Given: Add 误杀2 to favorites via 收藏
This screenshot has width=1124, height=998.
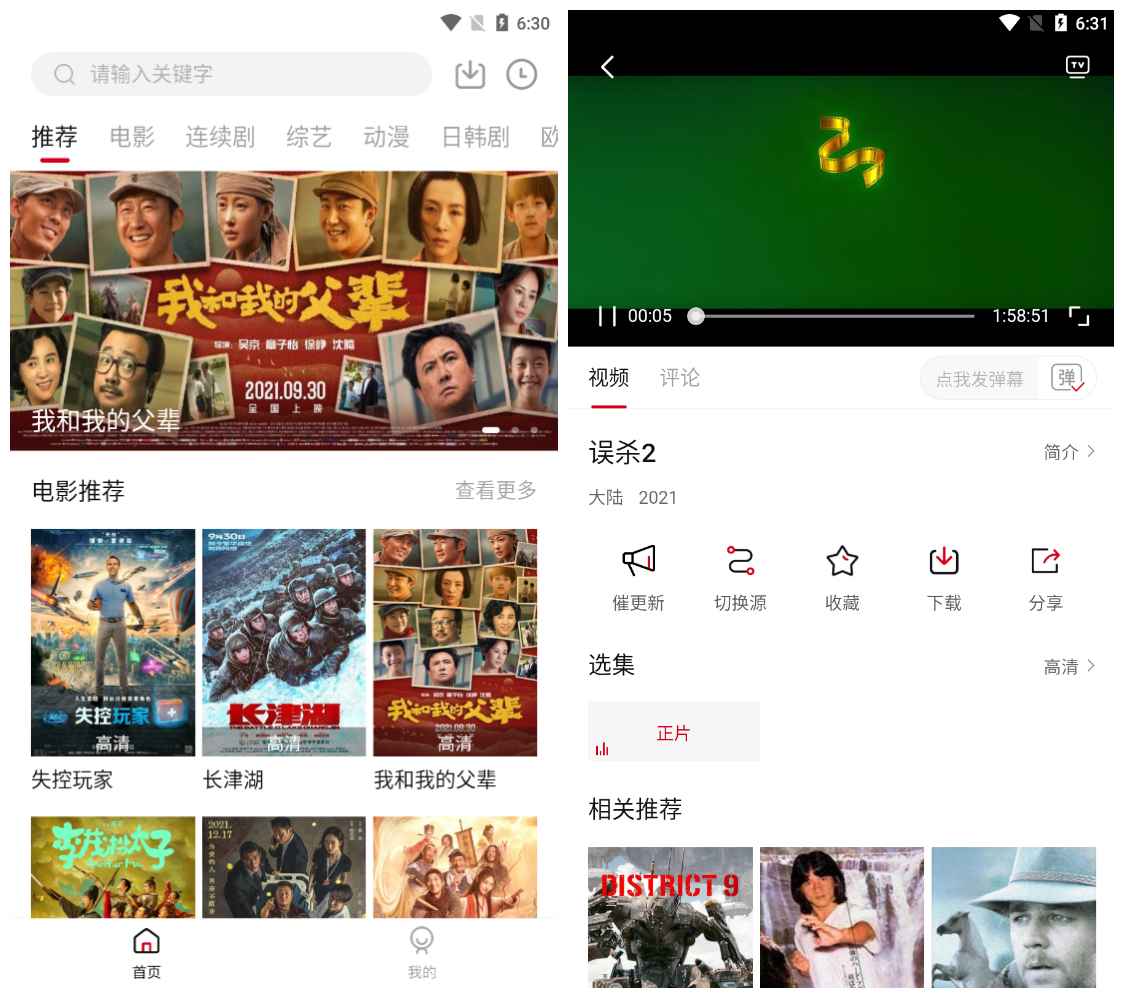Looking at the screenshot, I should [842, 578].
